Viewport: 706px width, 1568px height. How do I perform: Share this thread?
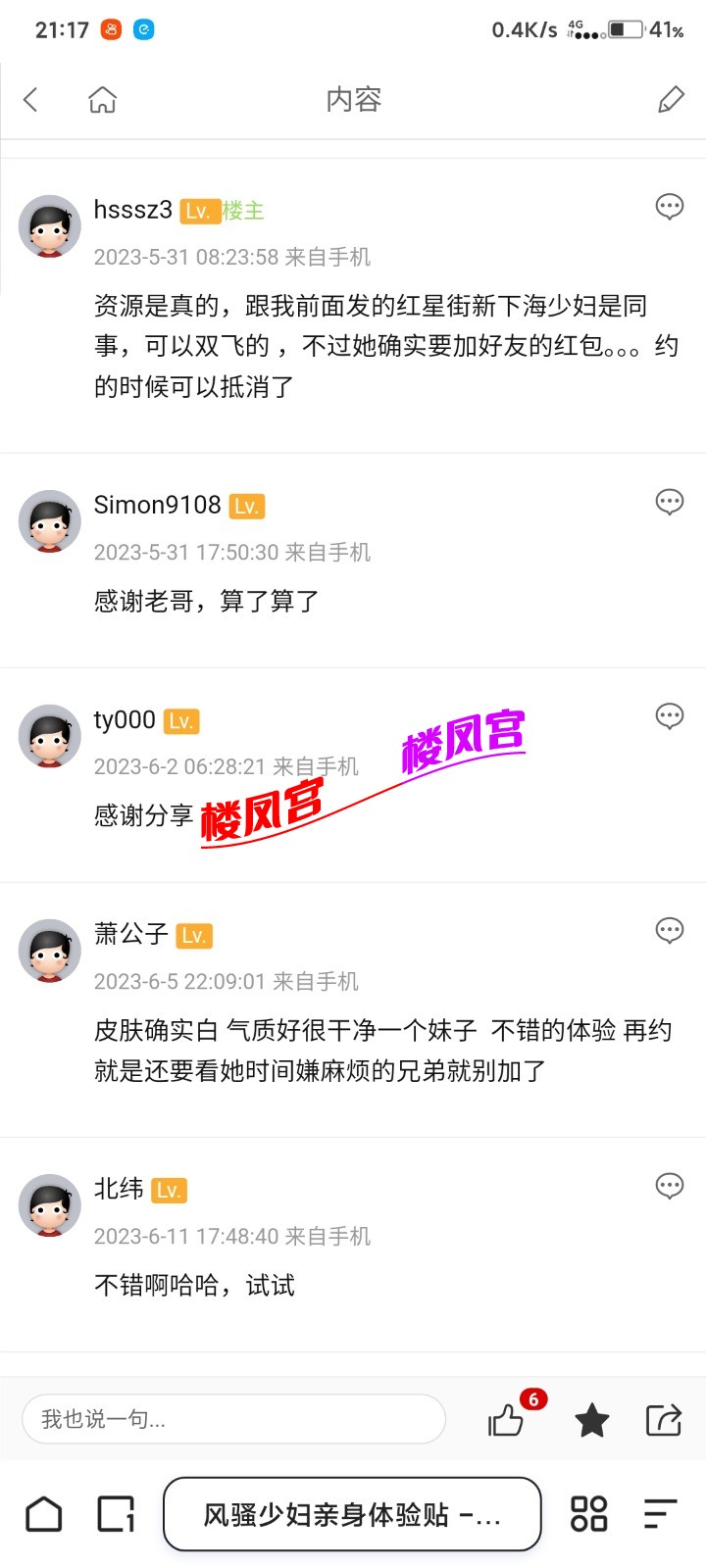pyautogui.click(x=663, y=1419)
